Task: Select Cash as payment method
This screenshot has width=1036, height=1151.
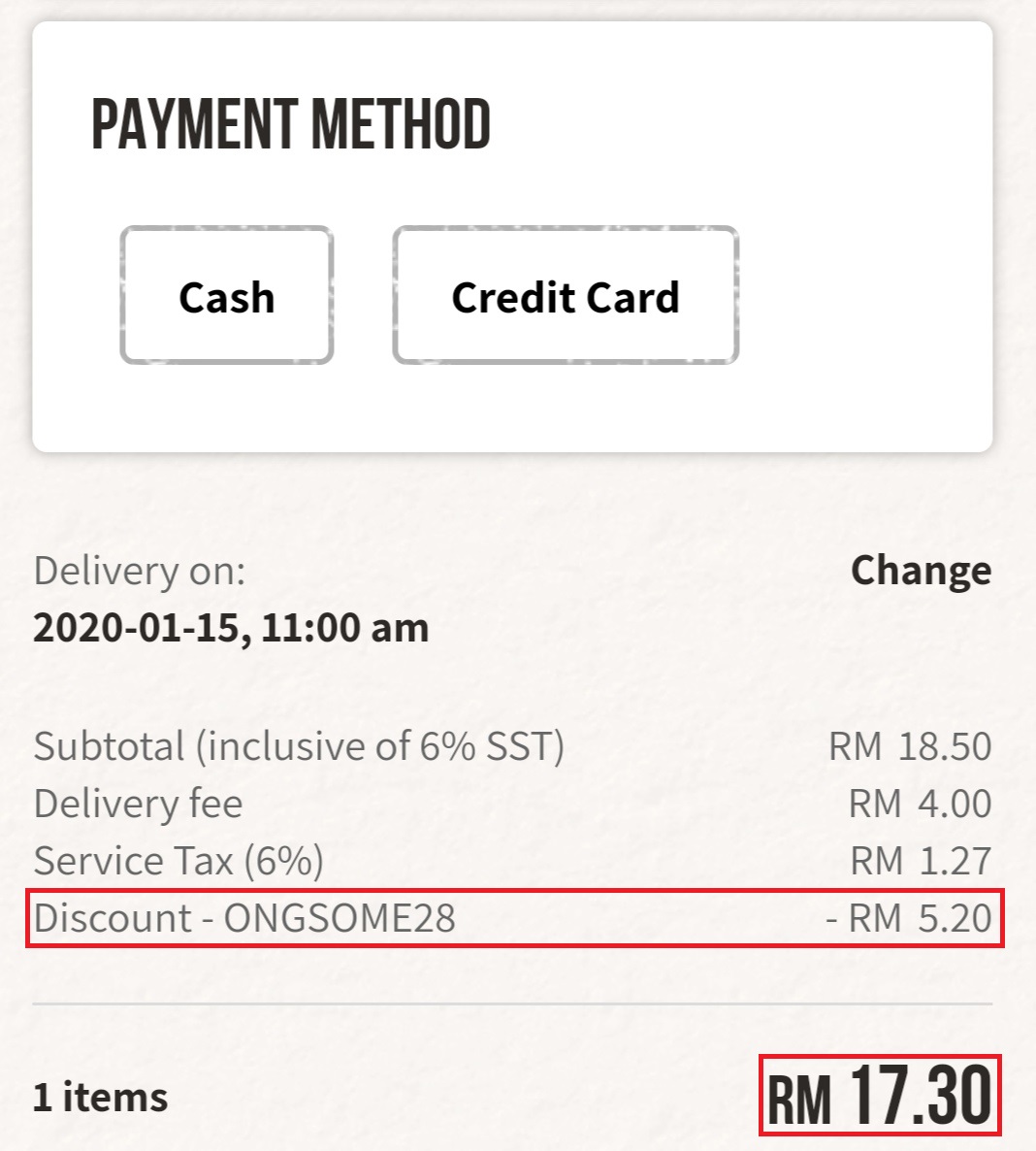Action: coord(226,296)
